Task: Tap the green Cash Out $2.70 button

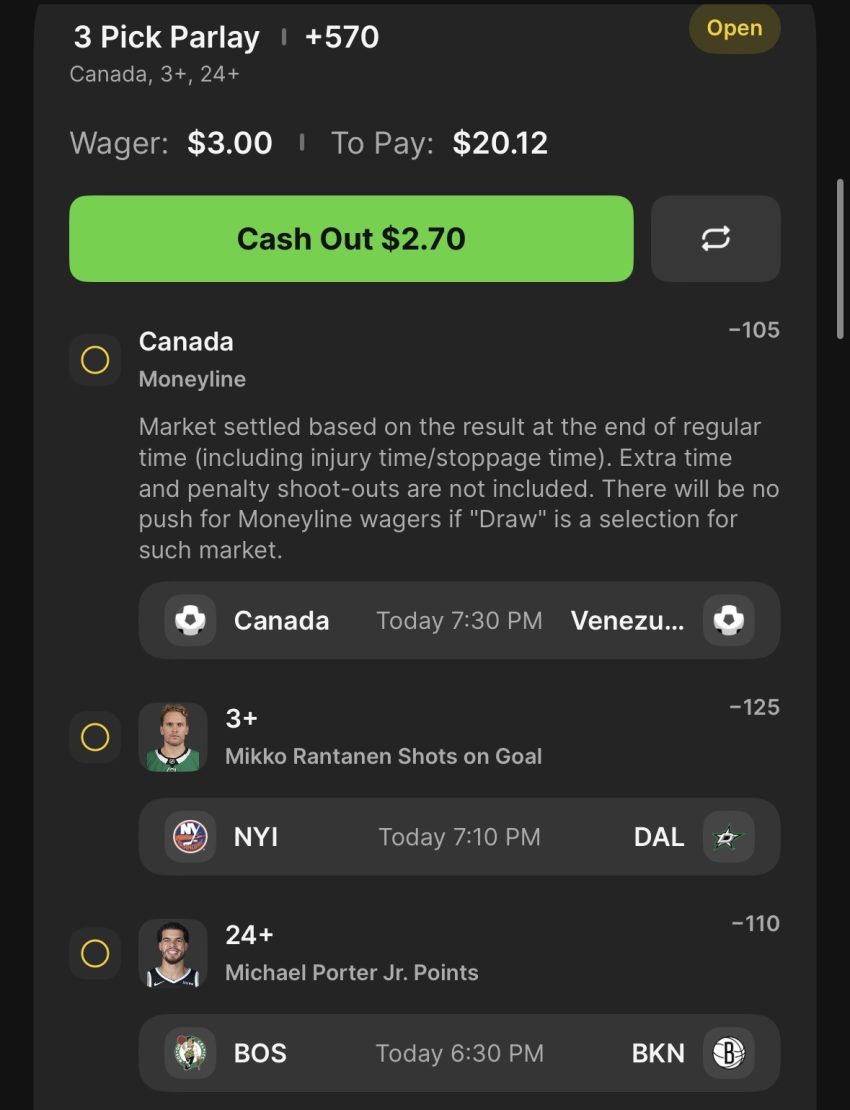Action: coord(351,239)
